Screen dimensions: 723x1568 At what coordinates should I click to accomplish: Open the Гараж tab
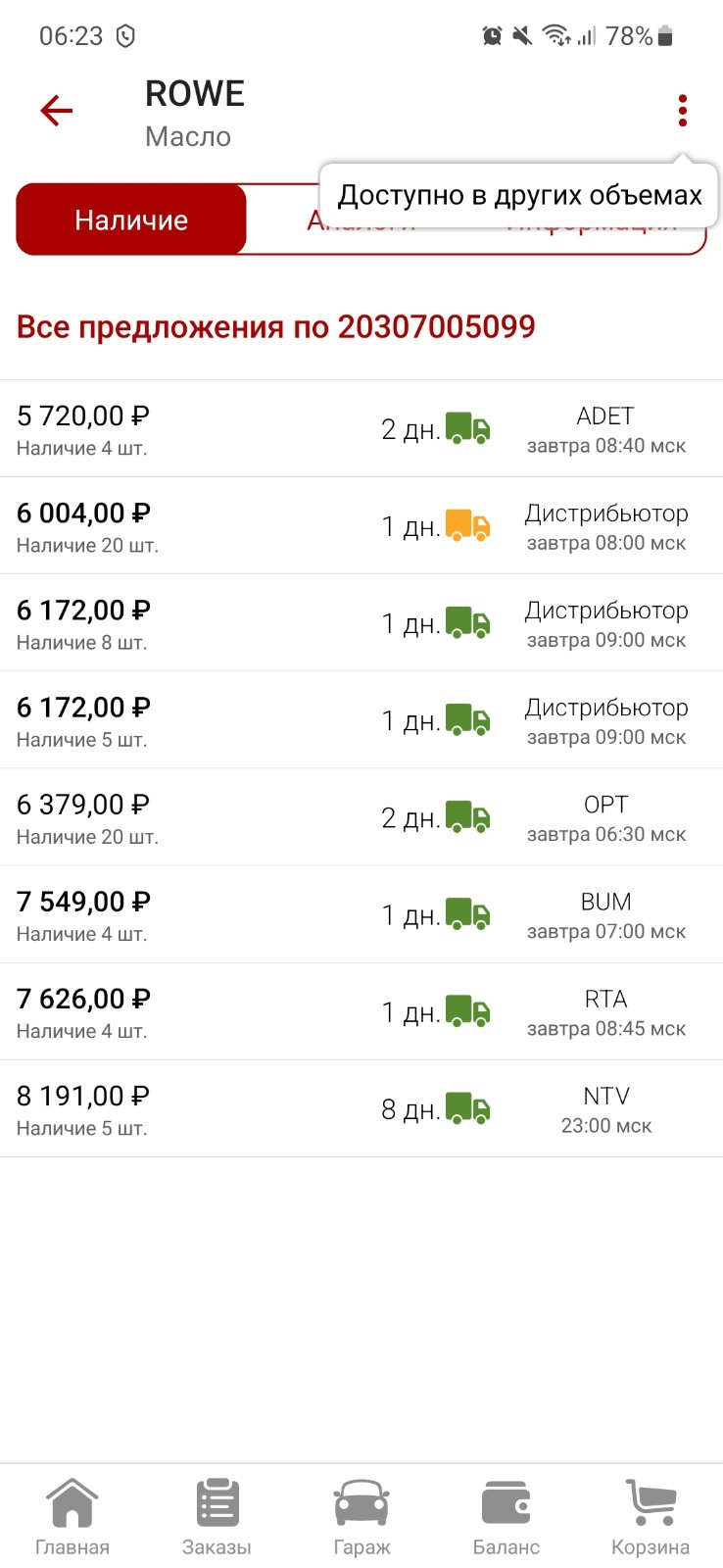(x=361, y=1517)
